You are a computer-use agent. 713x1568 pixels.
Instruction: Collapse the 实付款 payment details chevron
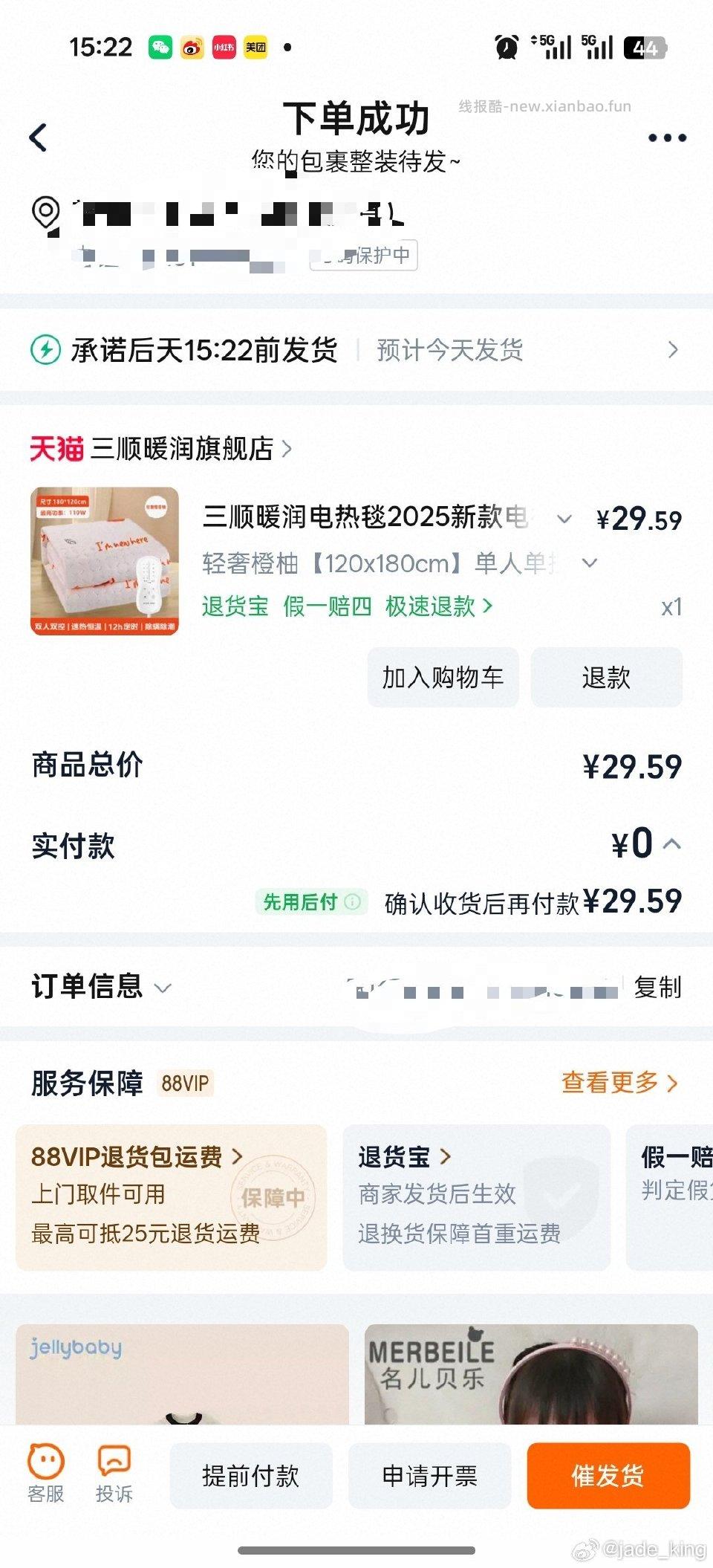674,844
